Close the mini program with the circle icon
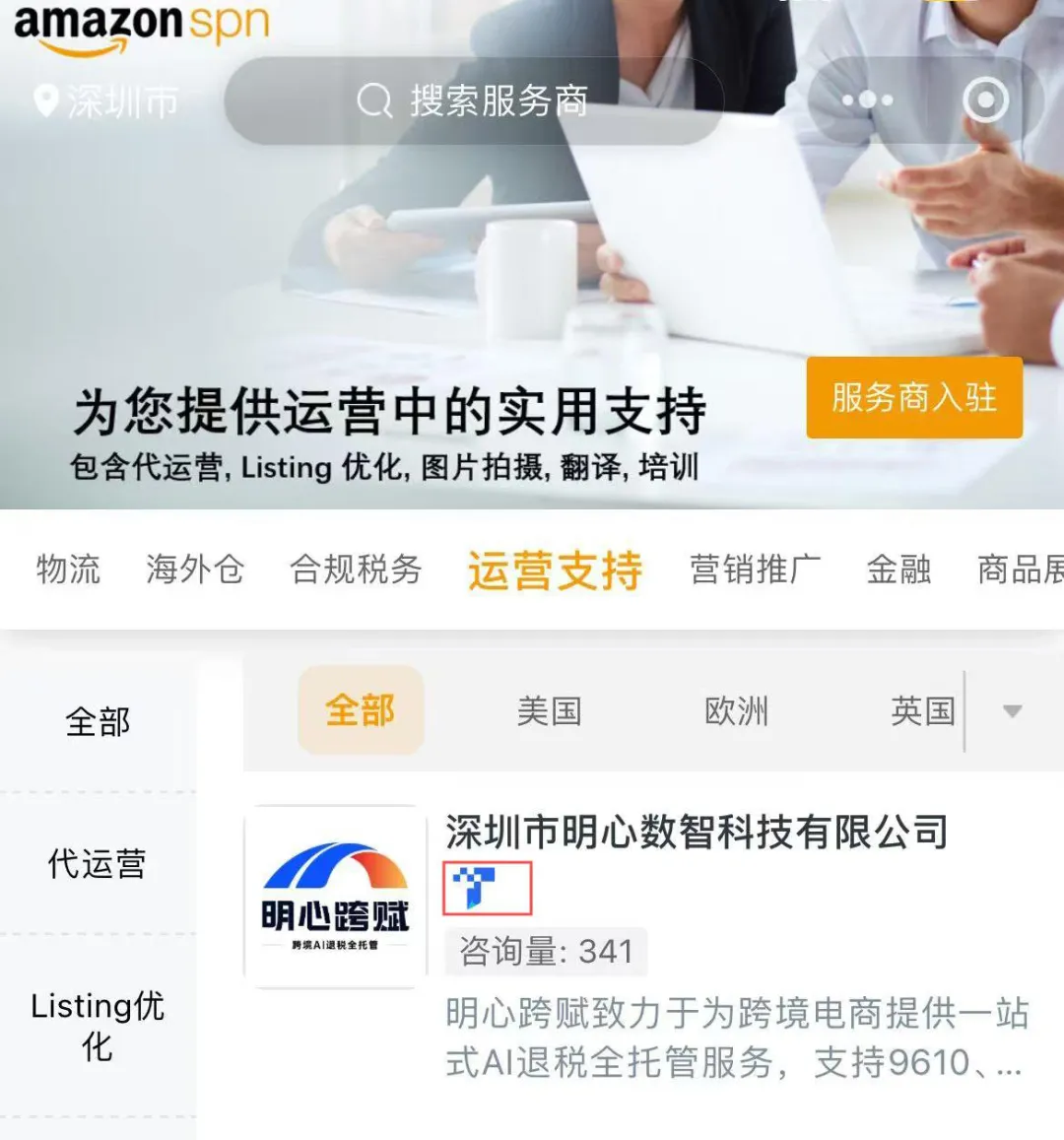The width and height of the screenshot is (1064, 1140). point(985,101)
